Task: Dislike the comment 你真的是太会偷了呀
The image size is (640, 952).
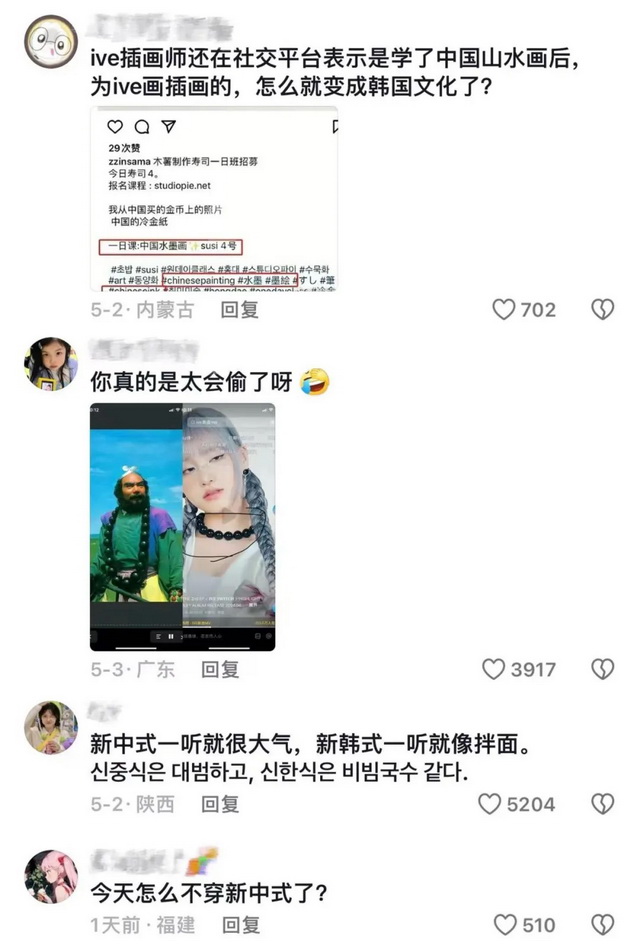Action: coord(602,669)
